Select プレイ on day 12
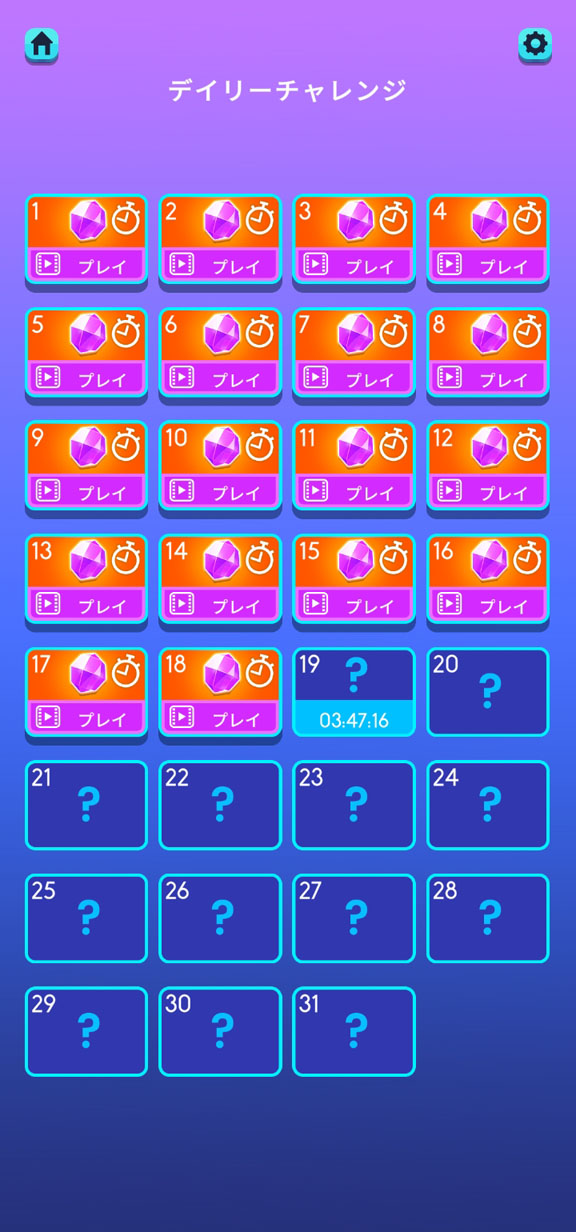The width and height of the screenshot is (576, 1232). tap(488, 492)
